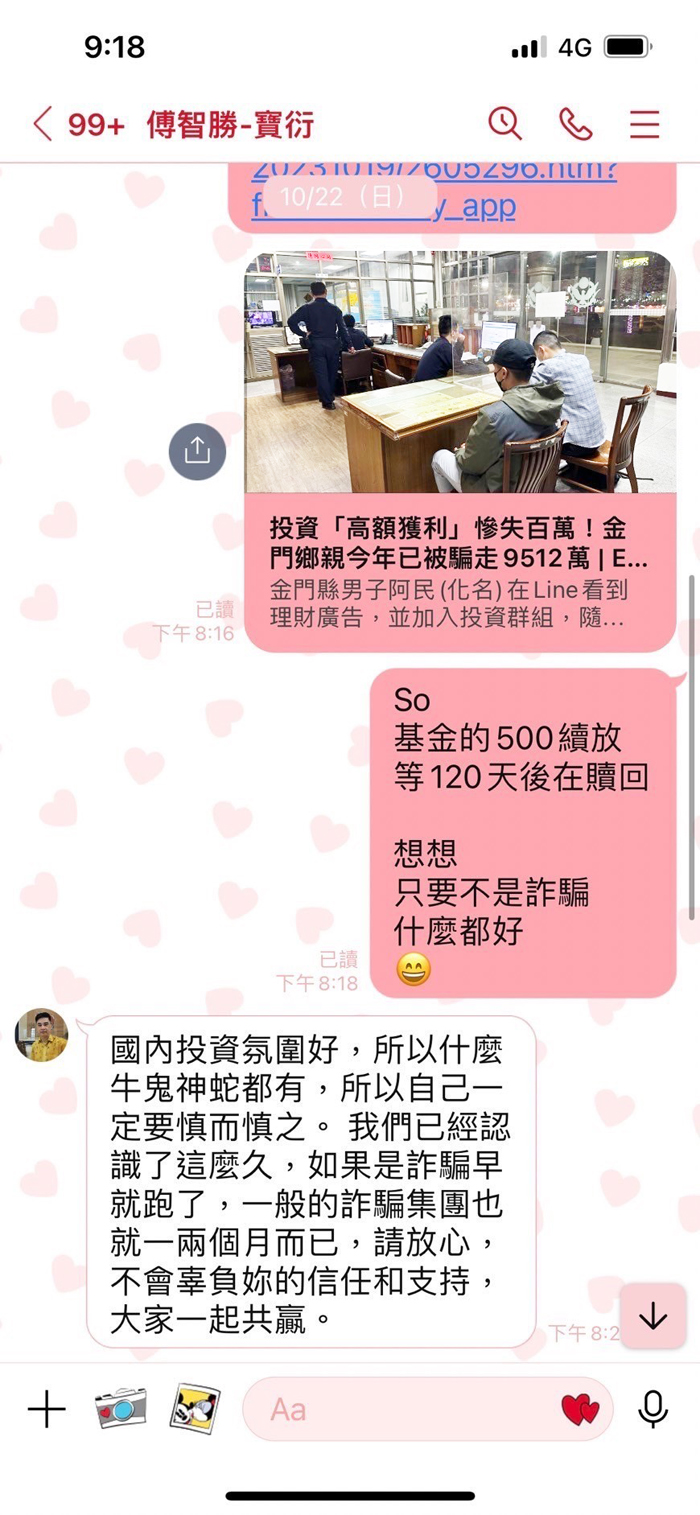
Task: Open the chat menu
Action: pyautogui.click(x=644, y=124)
